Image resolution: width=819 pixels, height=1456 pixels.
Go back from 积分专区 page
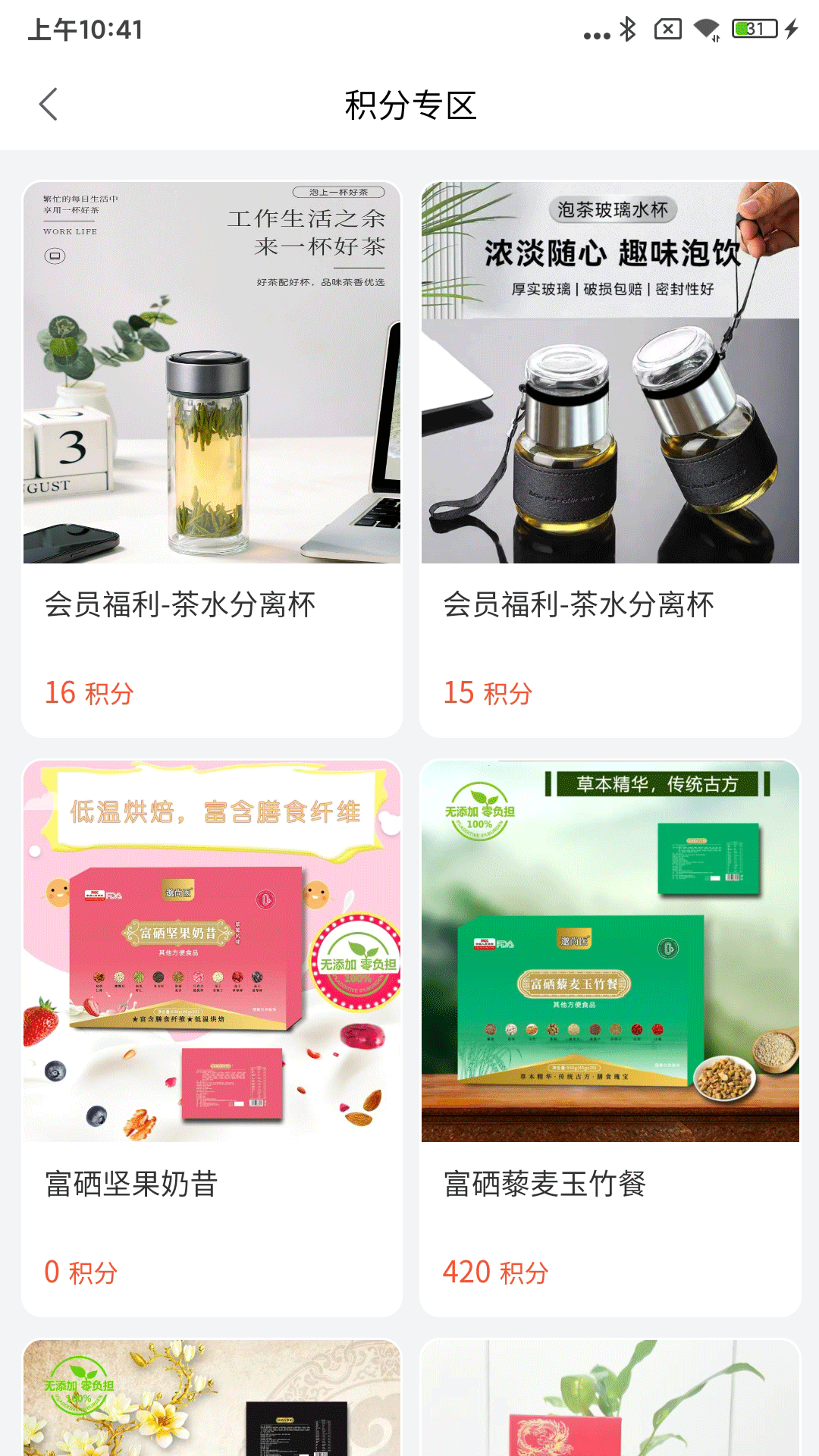(49, 105)
